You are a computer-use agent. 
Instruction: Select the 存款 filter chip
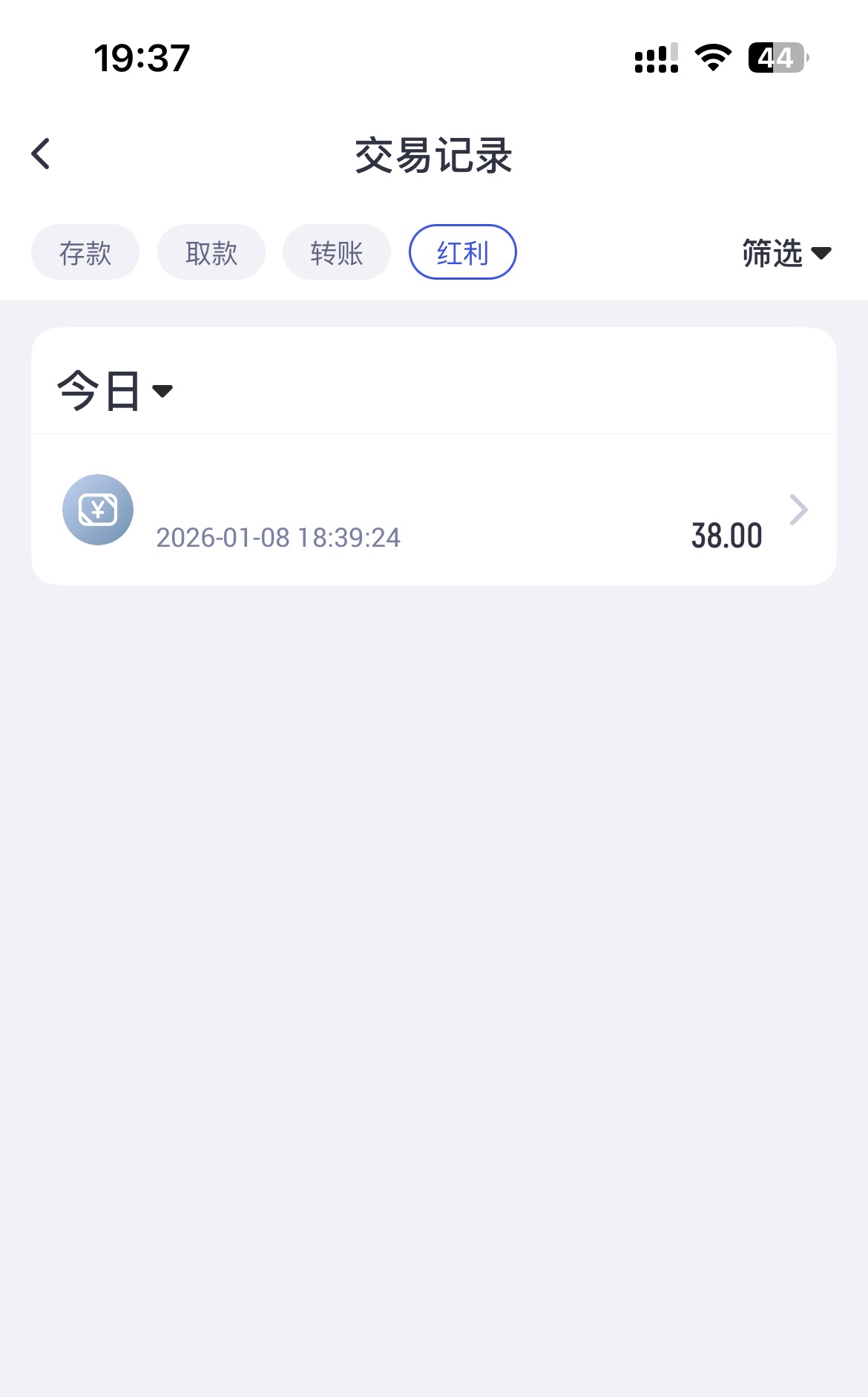coord(85,253)
